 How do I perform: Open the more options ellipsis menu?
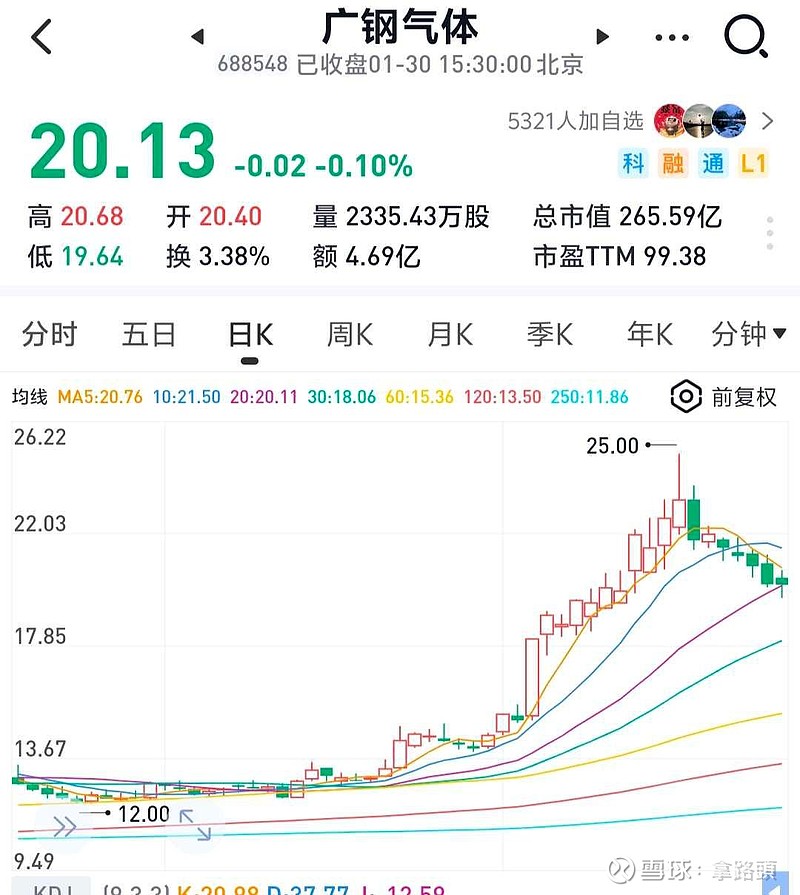(x=671, y=37)
